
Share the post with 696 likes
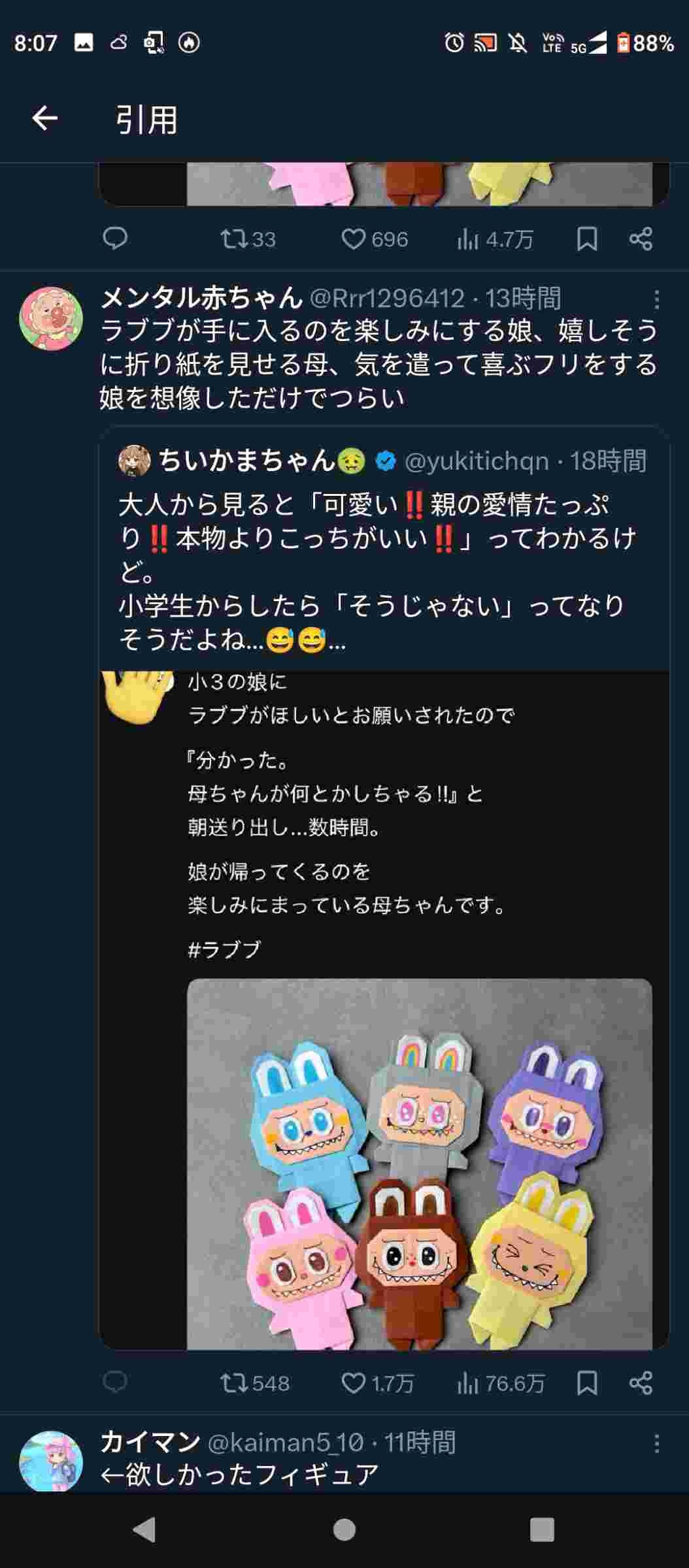(641, 239)
